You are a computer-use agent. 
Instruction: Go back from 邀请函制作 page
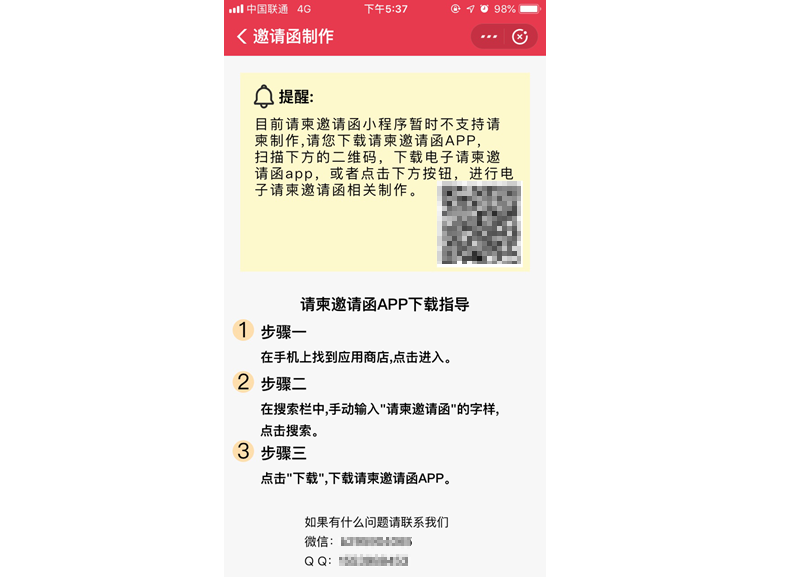tap(242, 37)
